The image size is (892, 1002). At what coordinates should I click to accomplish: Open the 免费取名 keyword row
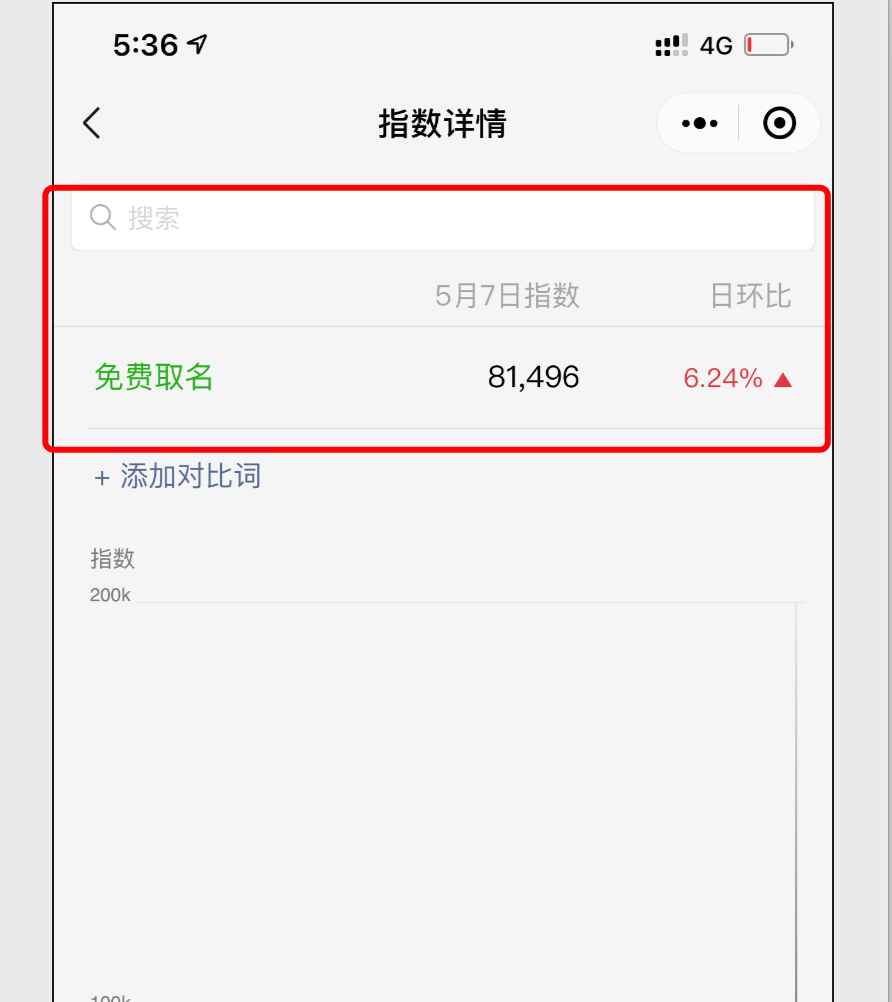(x=155, y=377)
